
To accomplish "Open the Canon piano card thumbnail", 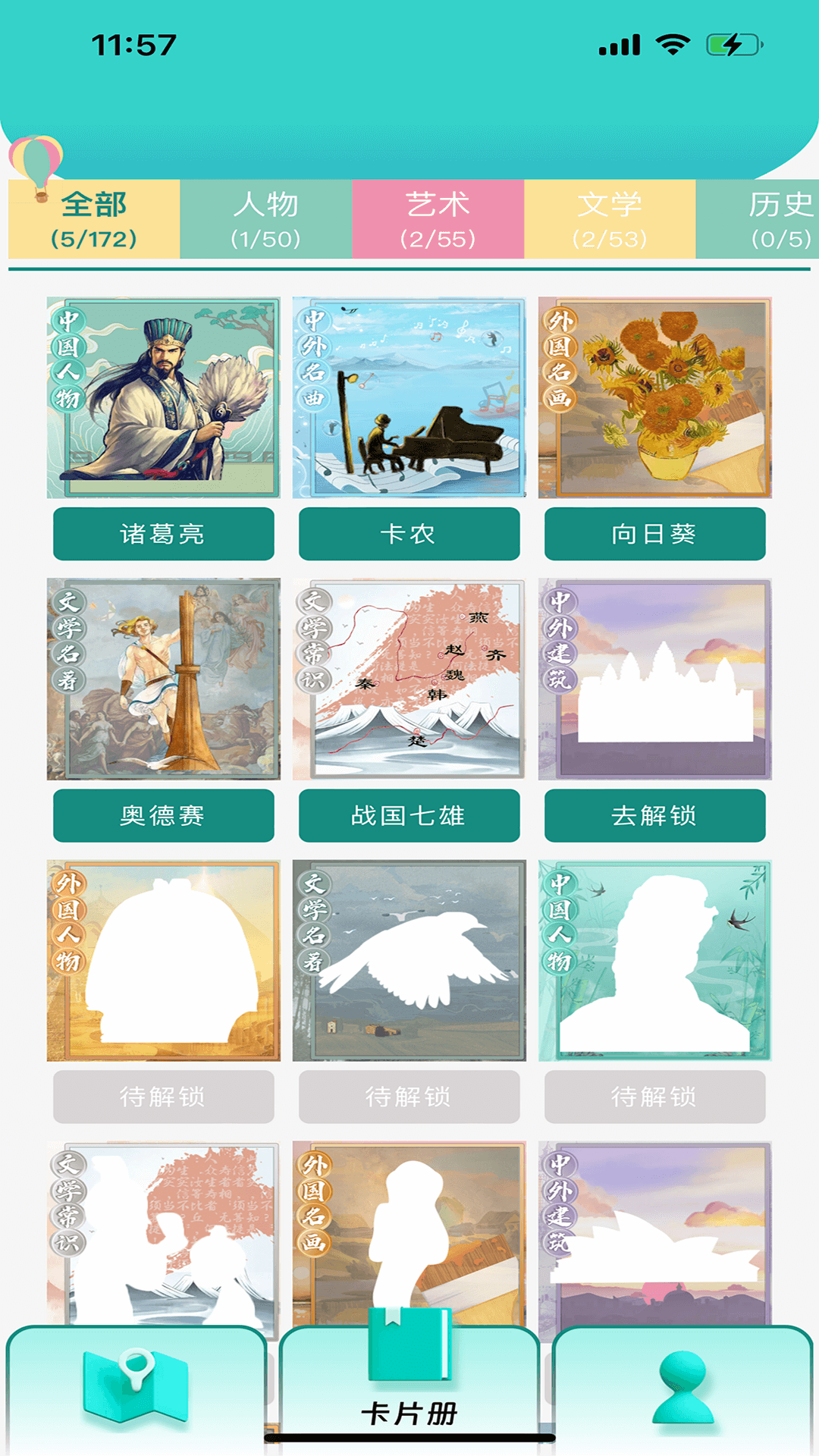I will coord(409,396).
